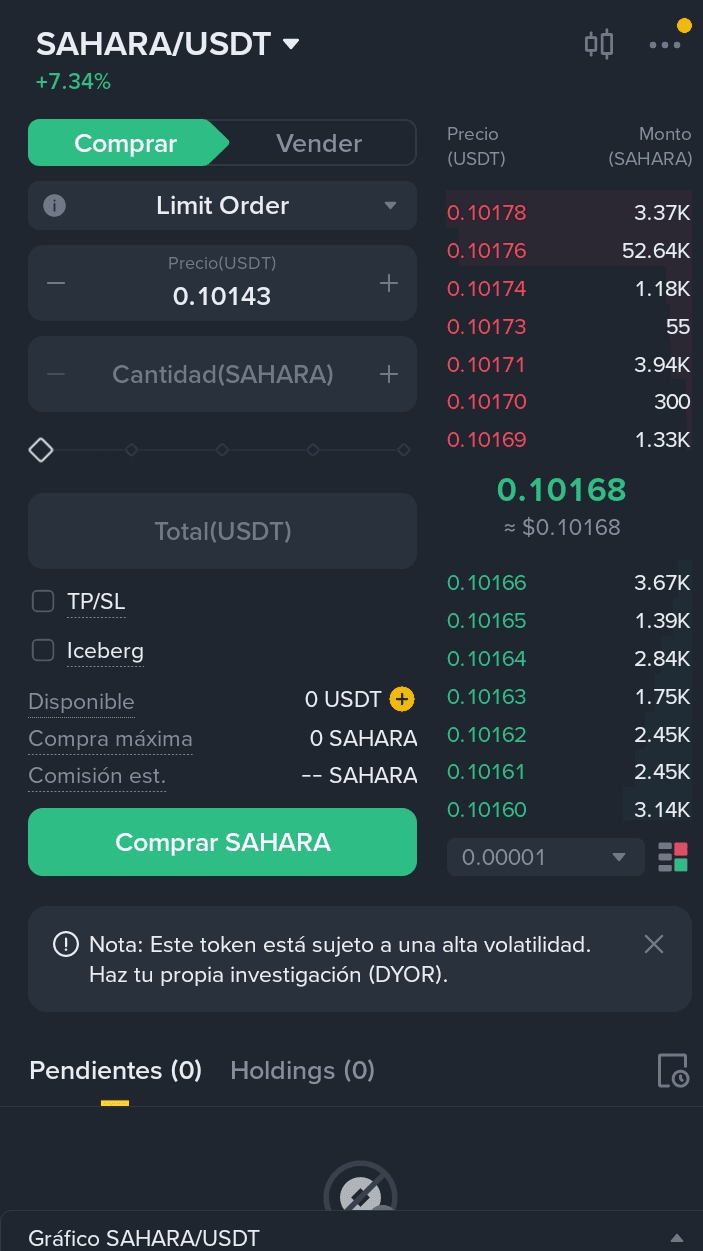The height and width of the screenshot is (1251, 703).
Task: Expand the Limit Order type dropdown
Action: [x=222, y=206]
